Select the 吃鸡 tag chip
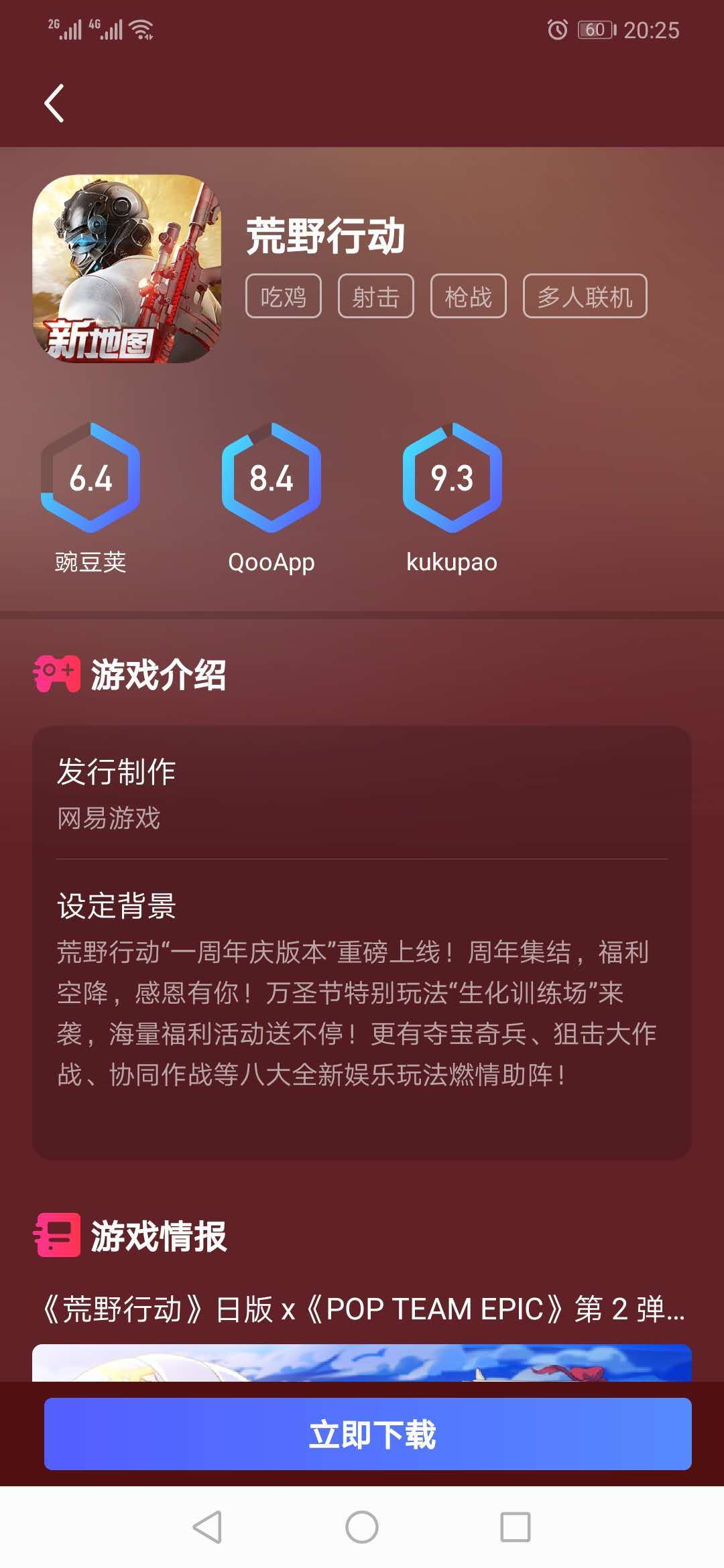 click(283, 296)
